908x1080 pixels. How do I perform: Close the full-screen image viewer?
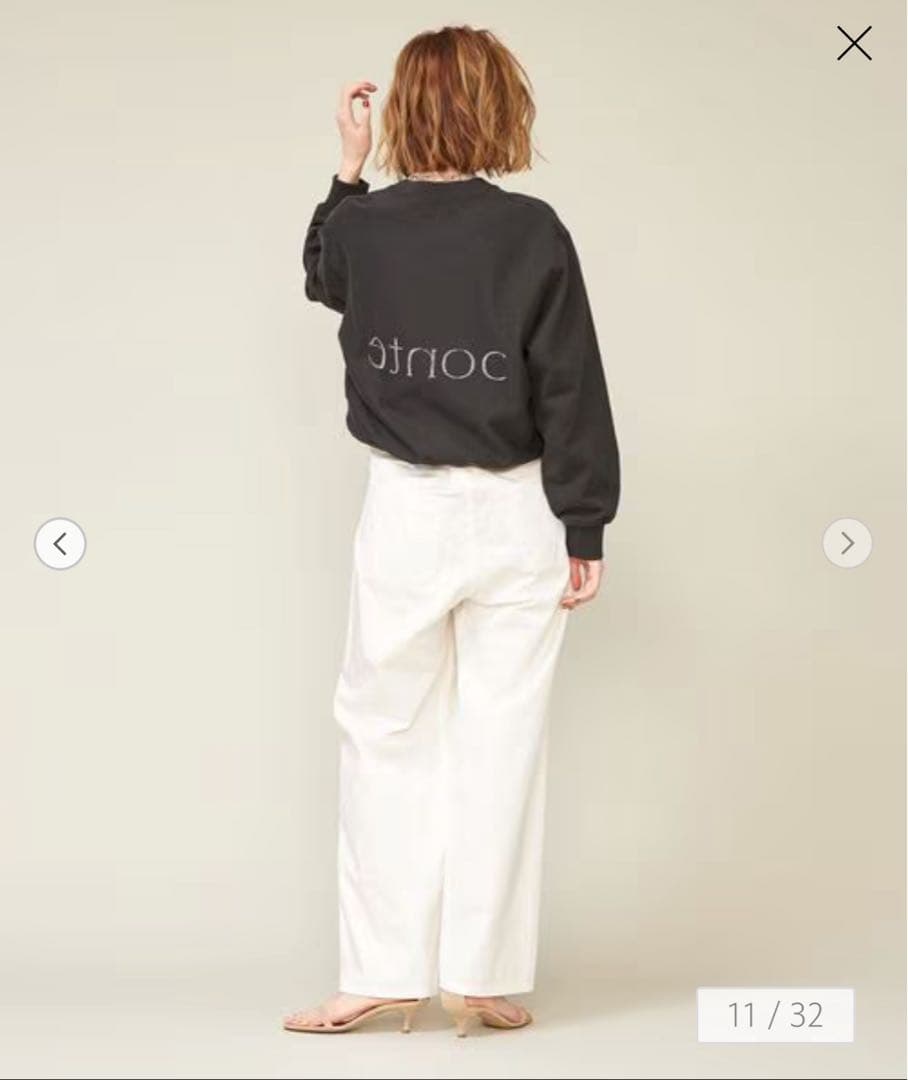tap(853, 44)
